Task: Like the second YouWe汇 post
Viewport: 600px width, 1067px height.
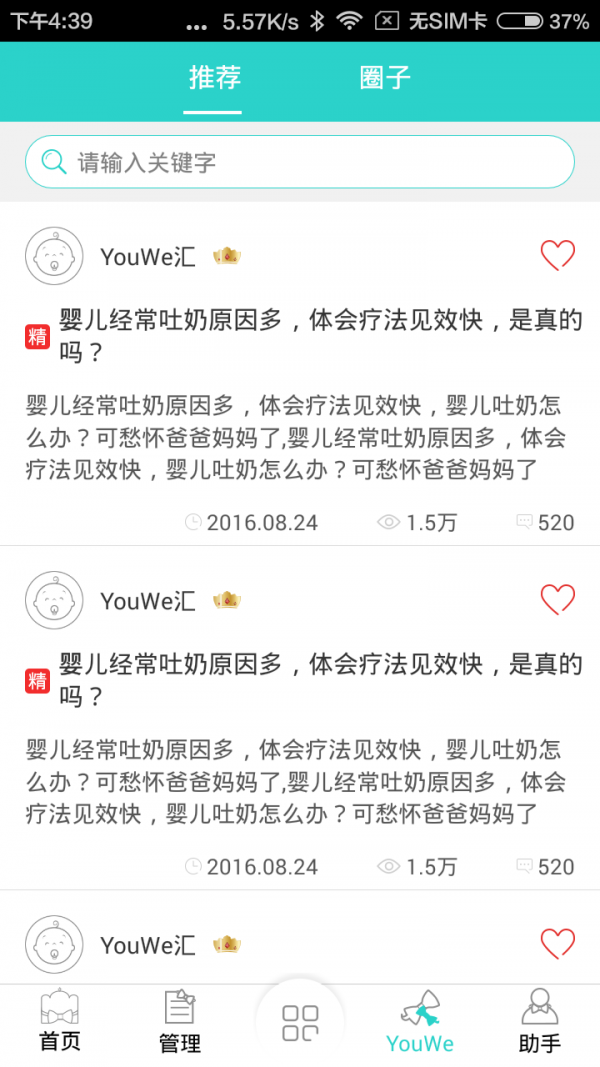Action: point(557,600)
